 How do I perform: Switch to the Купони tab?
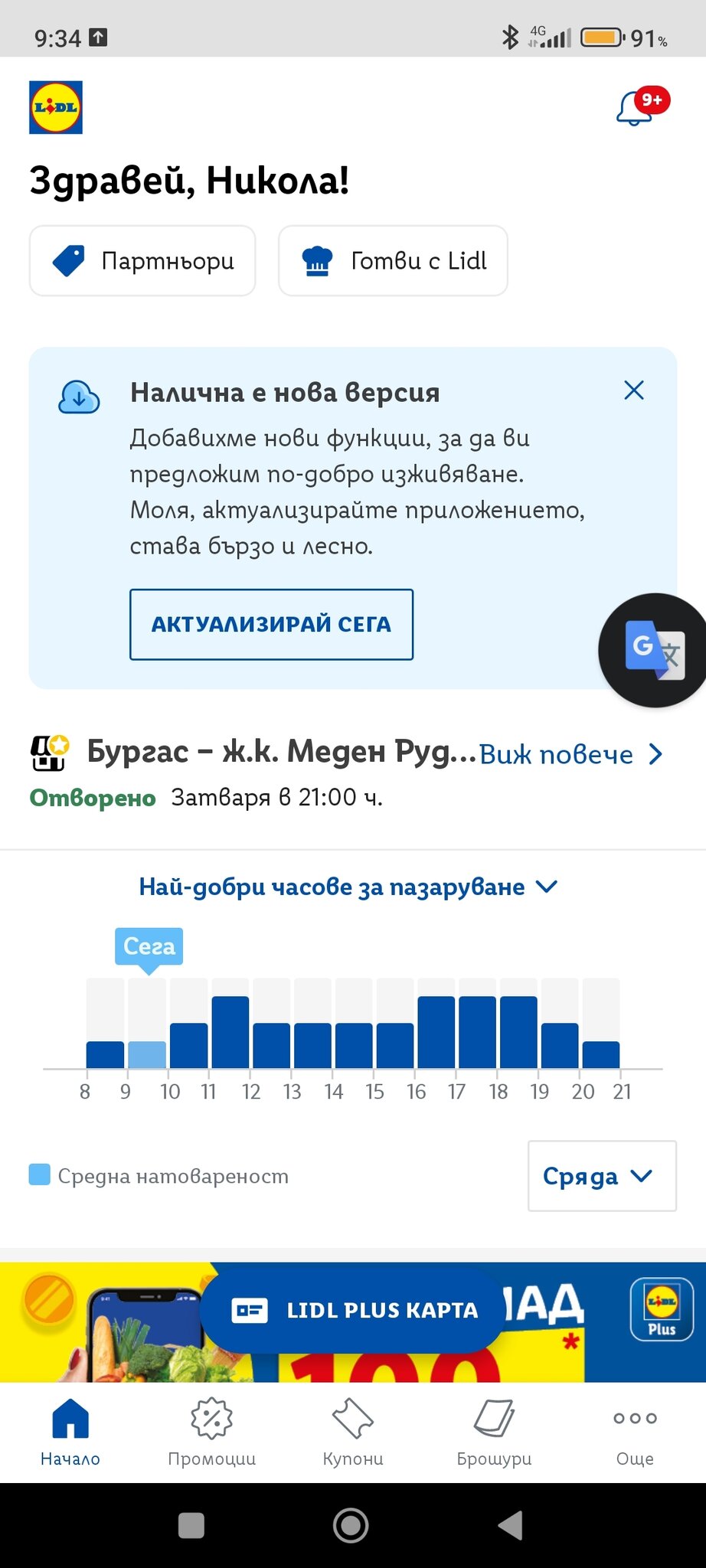click(353, 1432)
